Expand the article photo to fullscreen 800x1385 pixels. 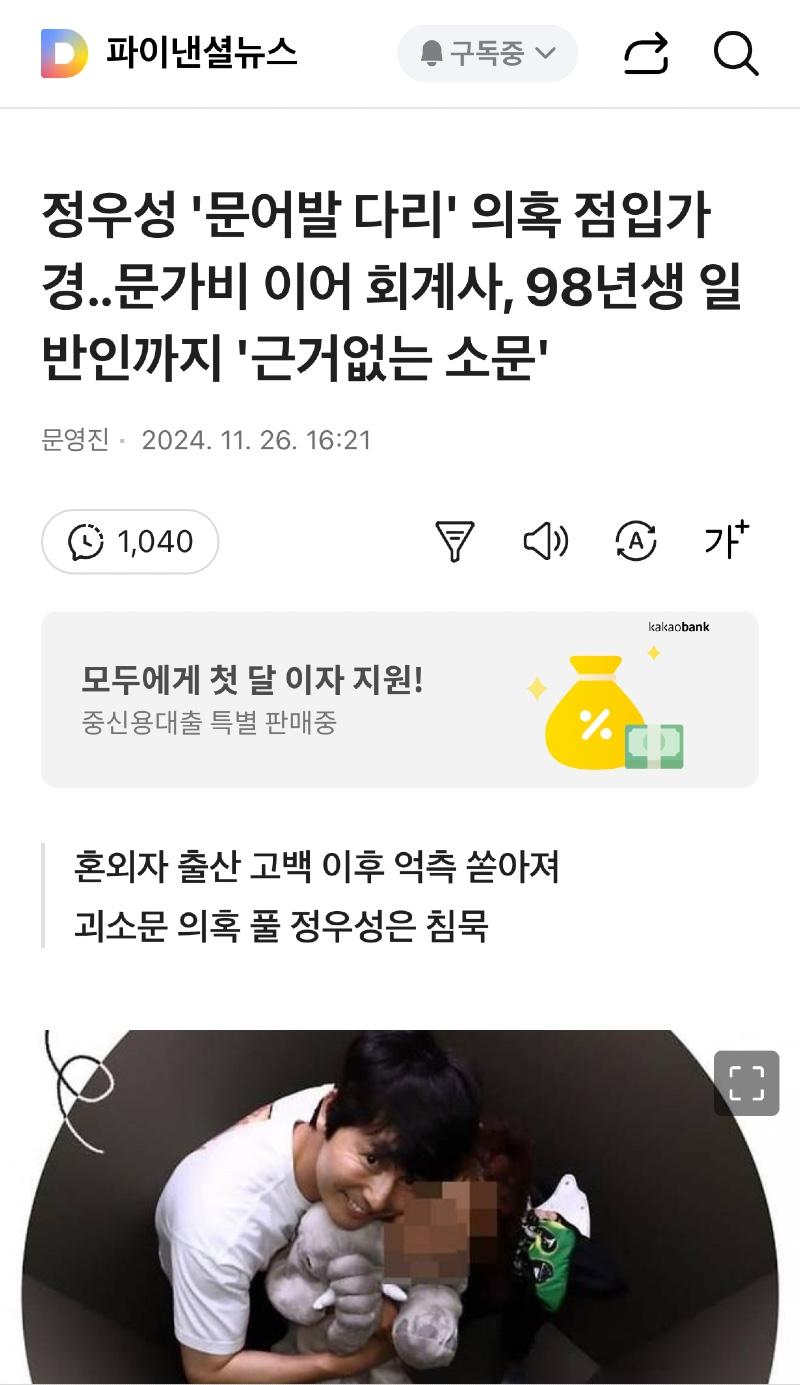746,1083
